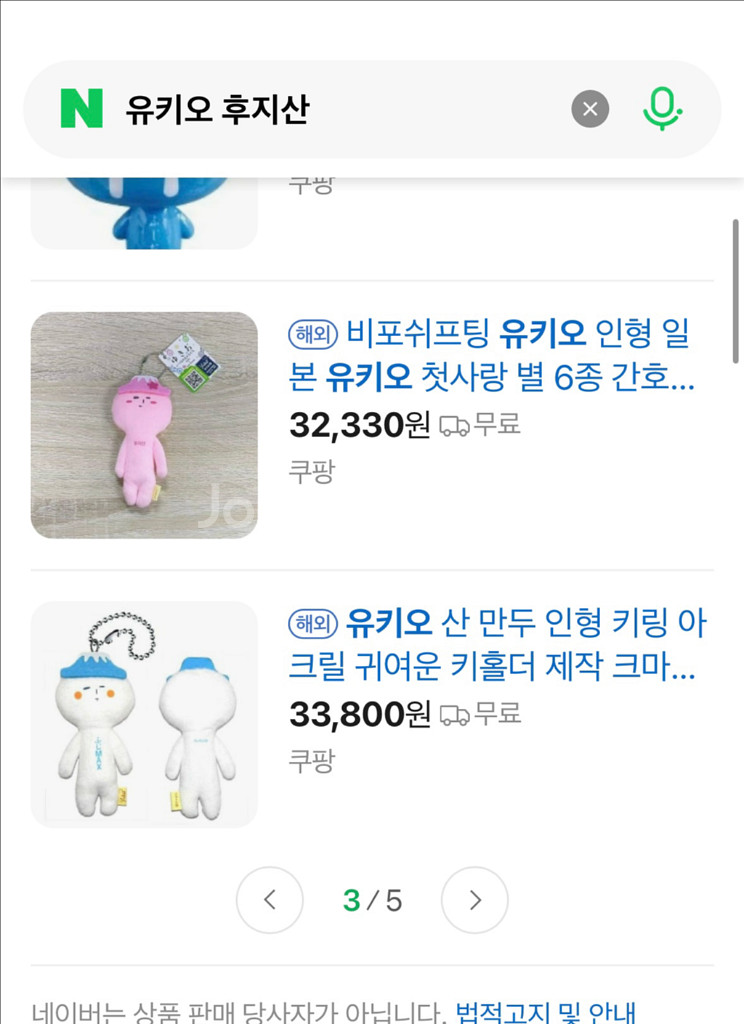This screenshot has height=1024, width=744.
Task: View the white keyring doll product image
Action: [x=144, y=714]
